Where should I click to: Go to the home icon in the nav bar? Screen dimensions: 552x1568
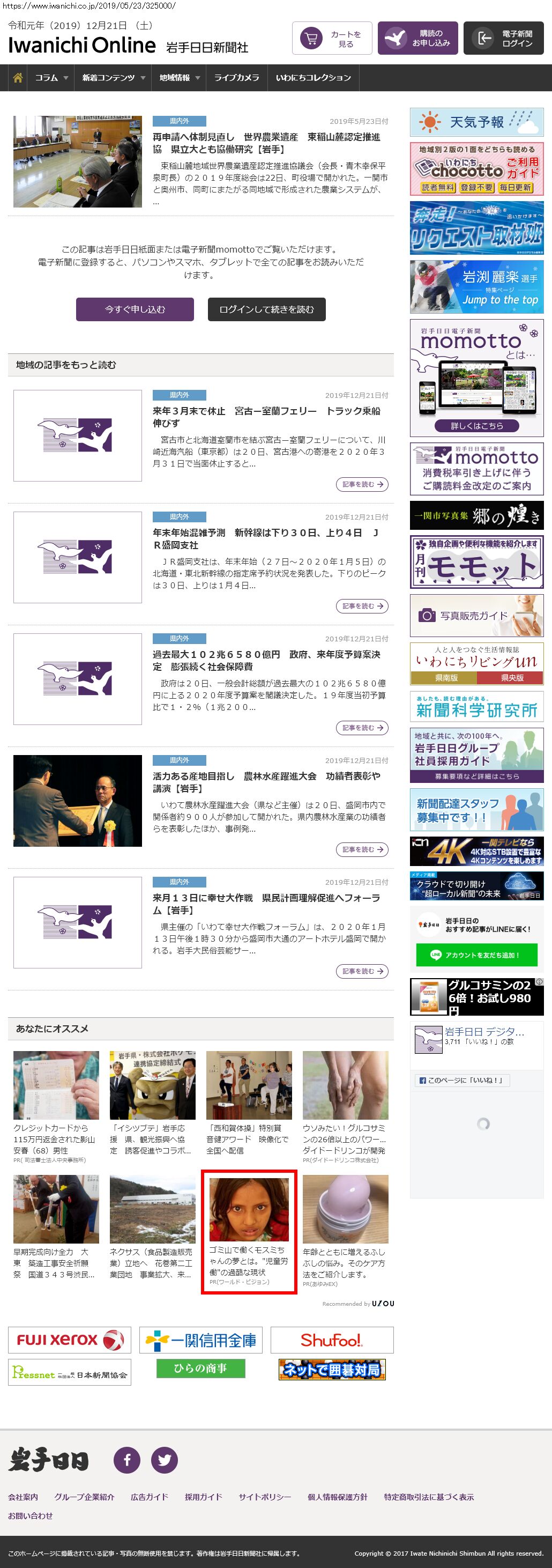(18, 78)
